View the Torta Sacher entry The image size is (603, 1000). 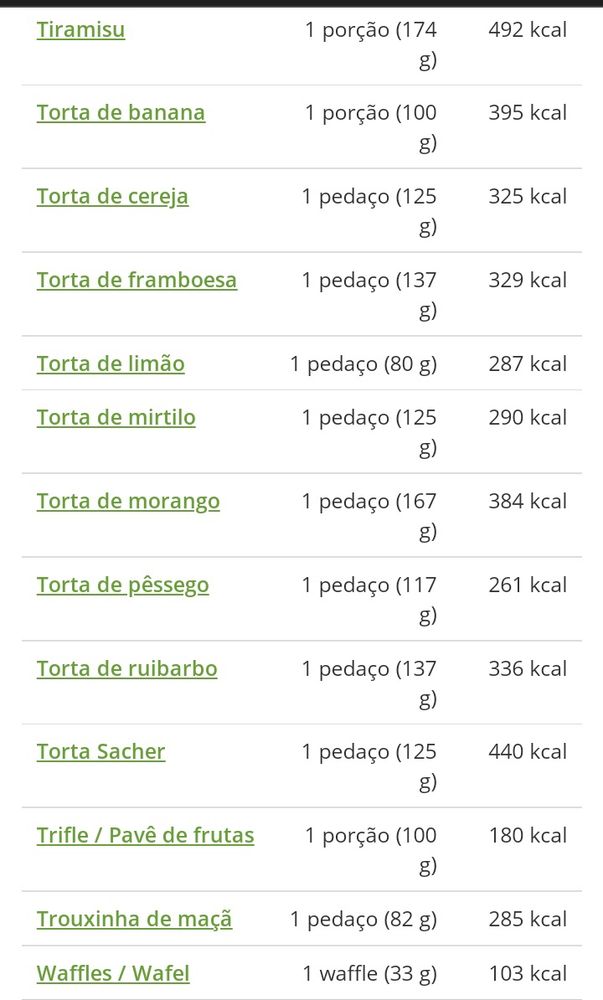click(101, 752)
